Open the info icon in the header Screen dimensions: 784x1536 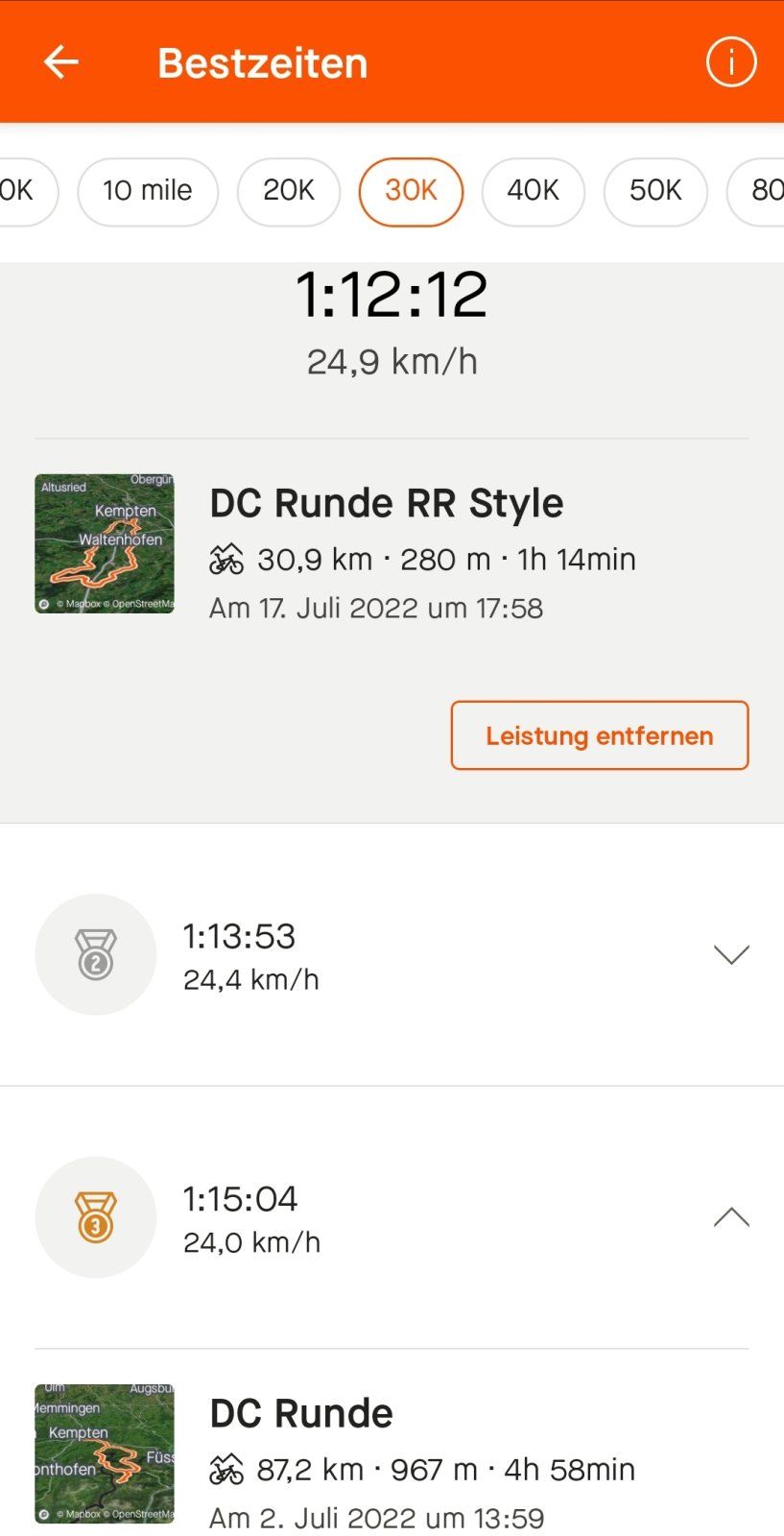tap(731, 62)
